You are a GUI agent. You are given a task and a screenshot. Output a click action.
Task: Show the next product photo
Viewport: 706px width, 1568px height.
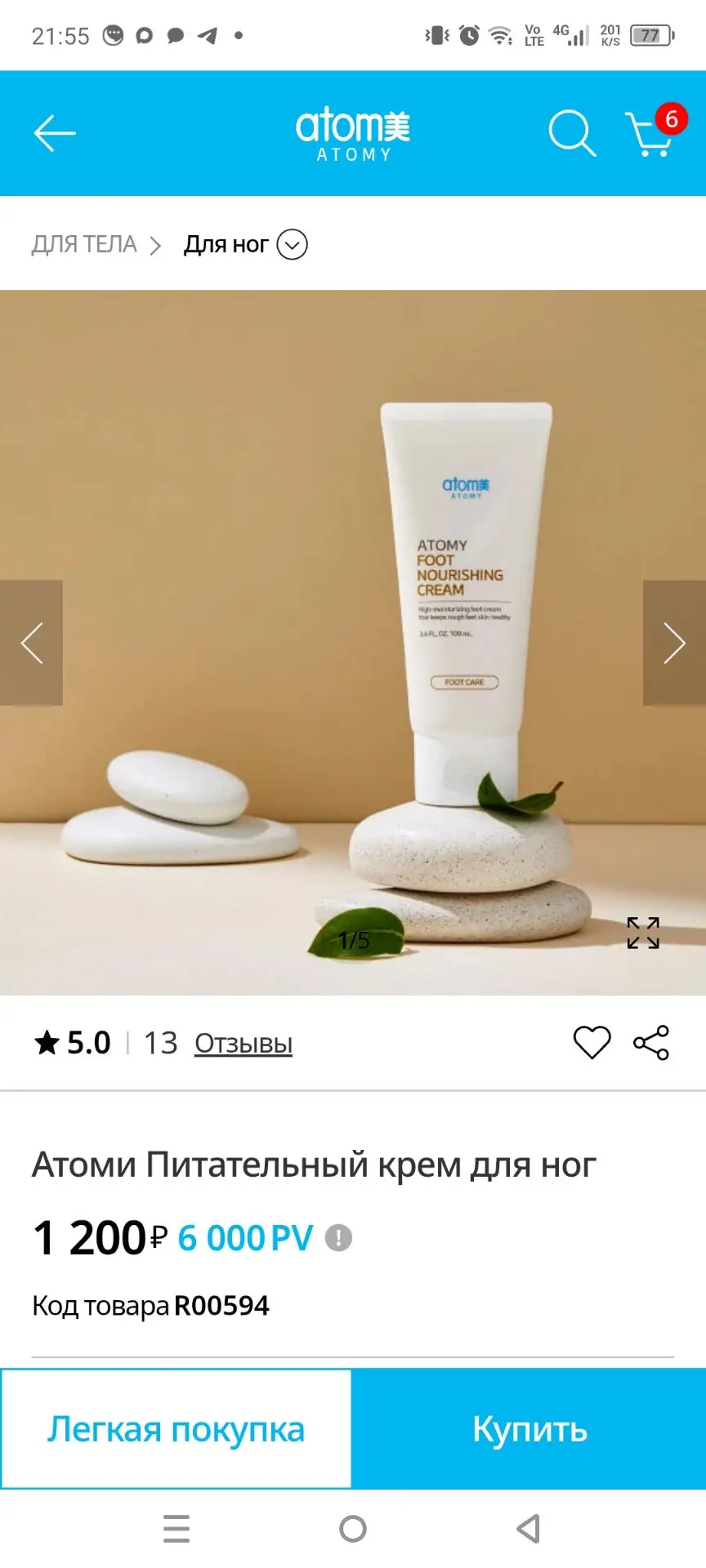coord(674,643)
